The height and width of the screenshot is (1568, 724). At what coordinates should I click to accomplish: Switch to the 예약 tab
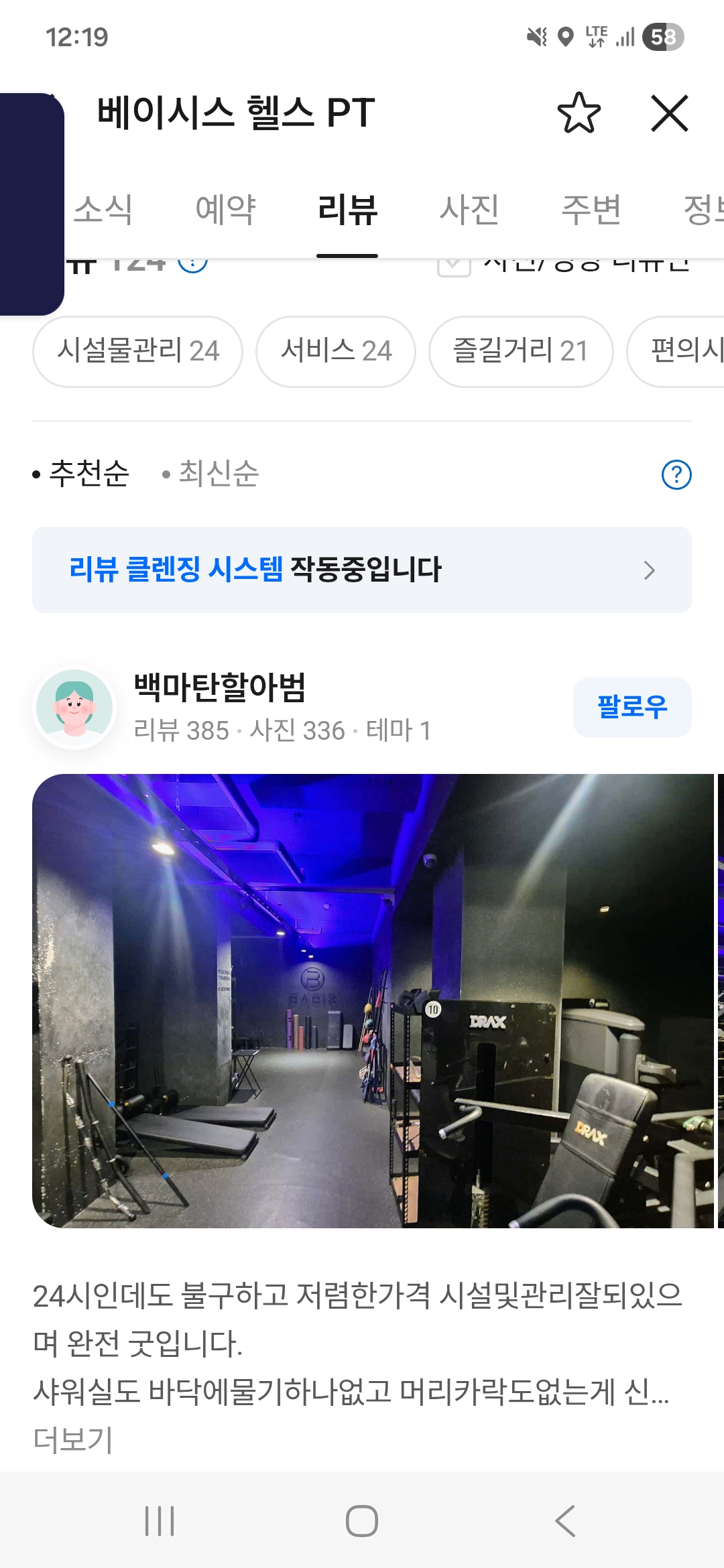point(225,209)
